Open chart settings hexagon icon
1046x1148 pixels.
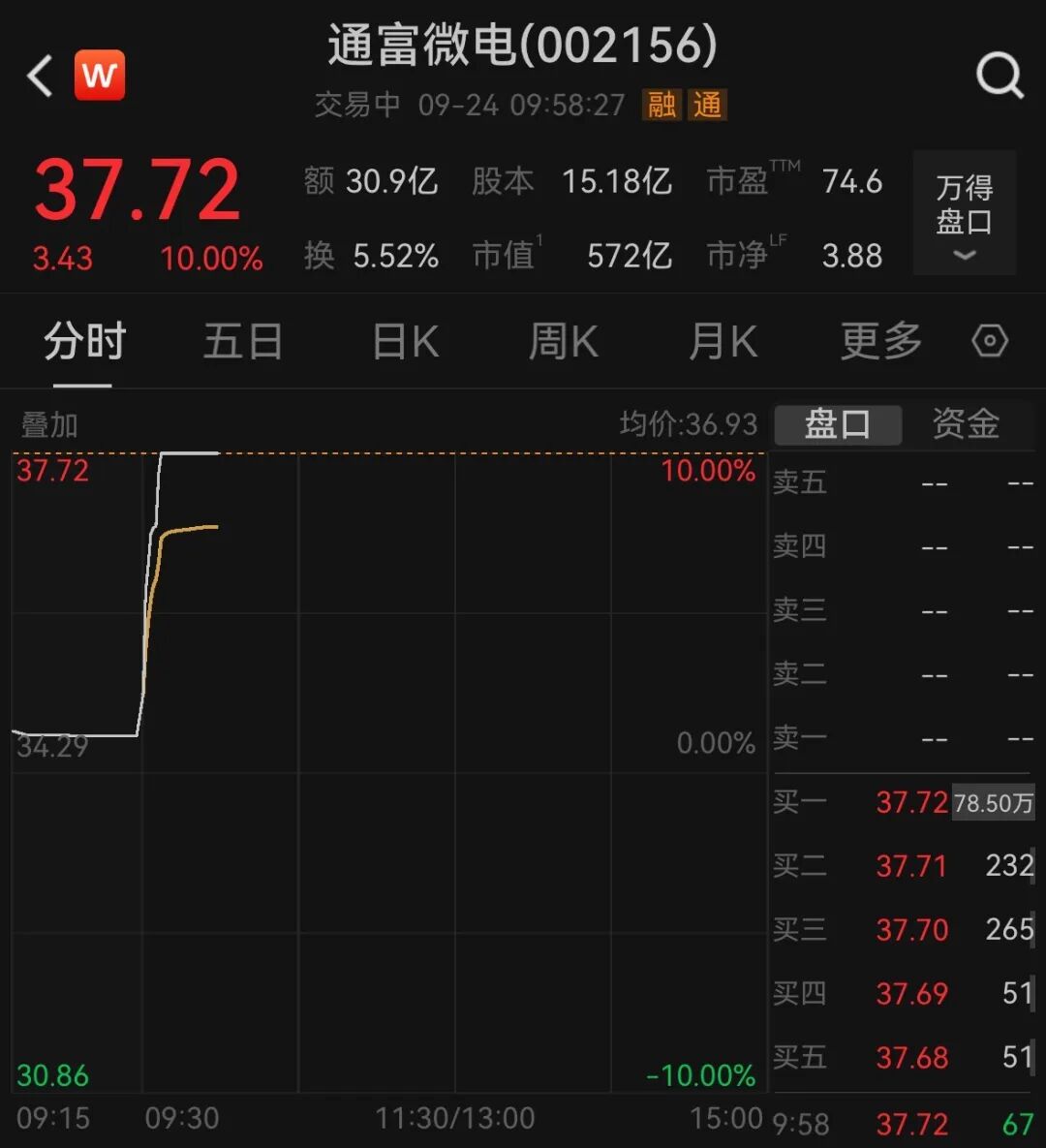(x=990, y=341)
